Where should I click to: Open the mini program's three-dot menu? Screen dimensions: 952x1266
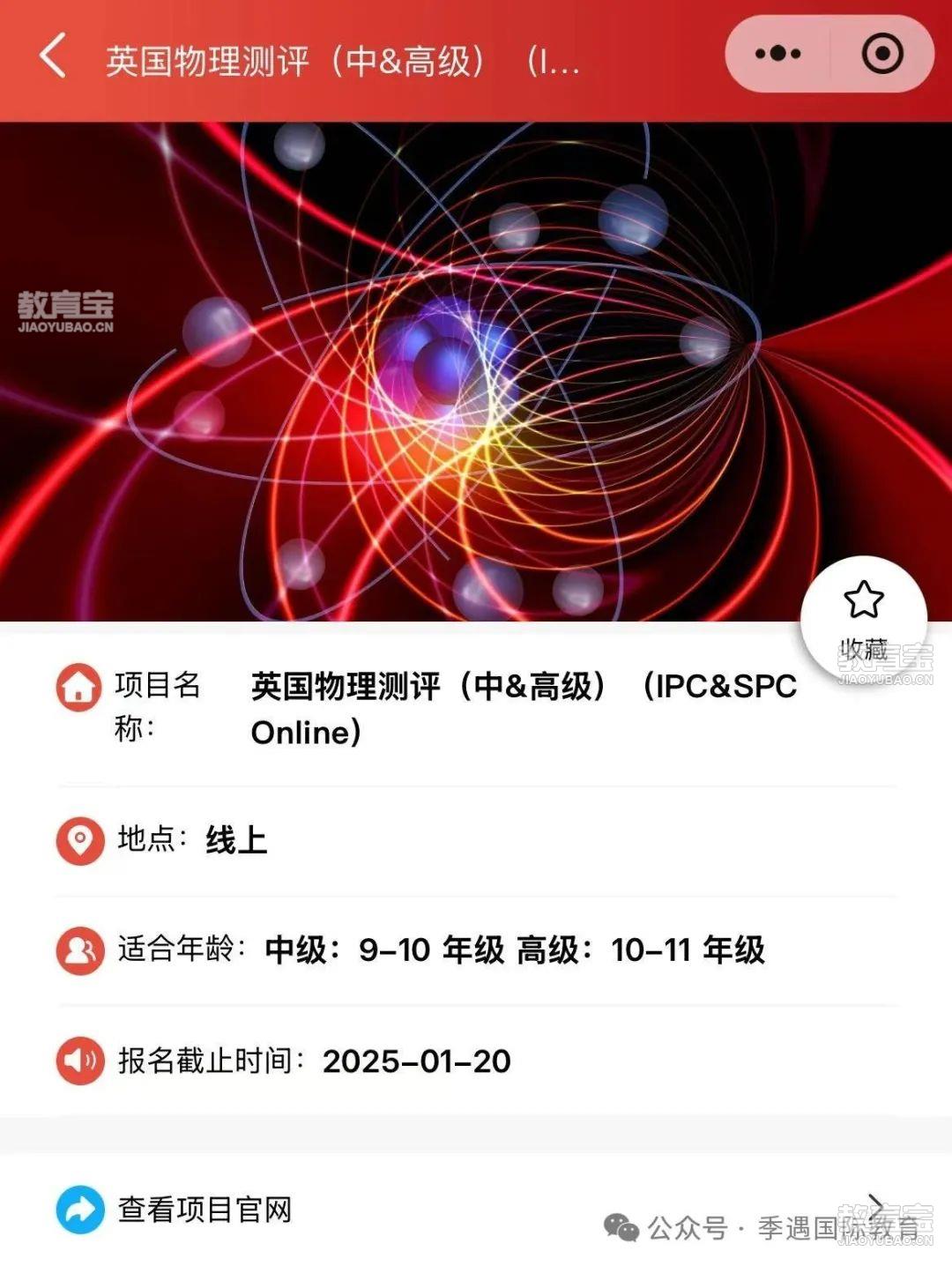(x=777, y=55)
